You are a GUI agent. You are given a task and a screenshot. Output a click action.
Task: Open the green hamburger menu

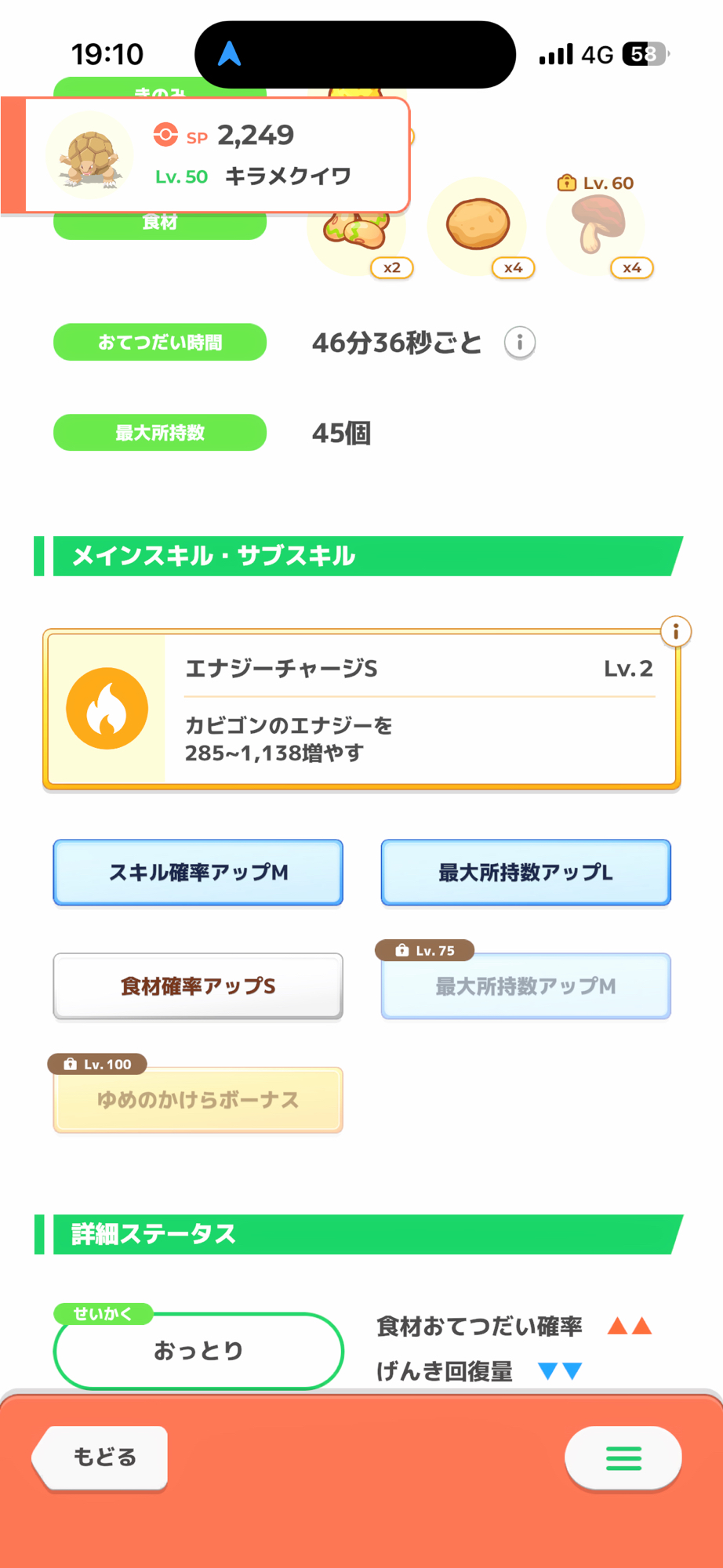(623, 1458)
